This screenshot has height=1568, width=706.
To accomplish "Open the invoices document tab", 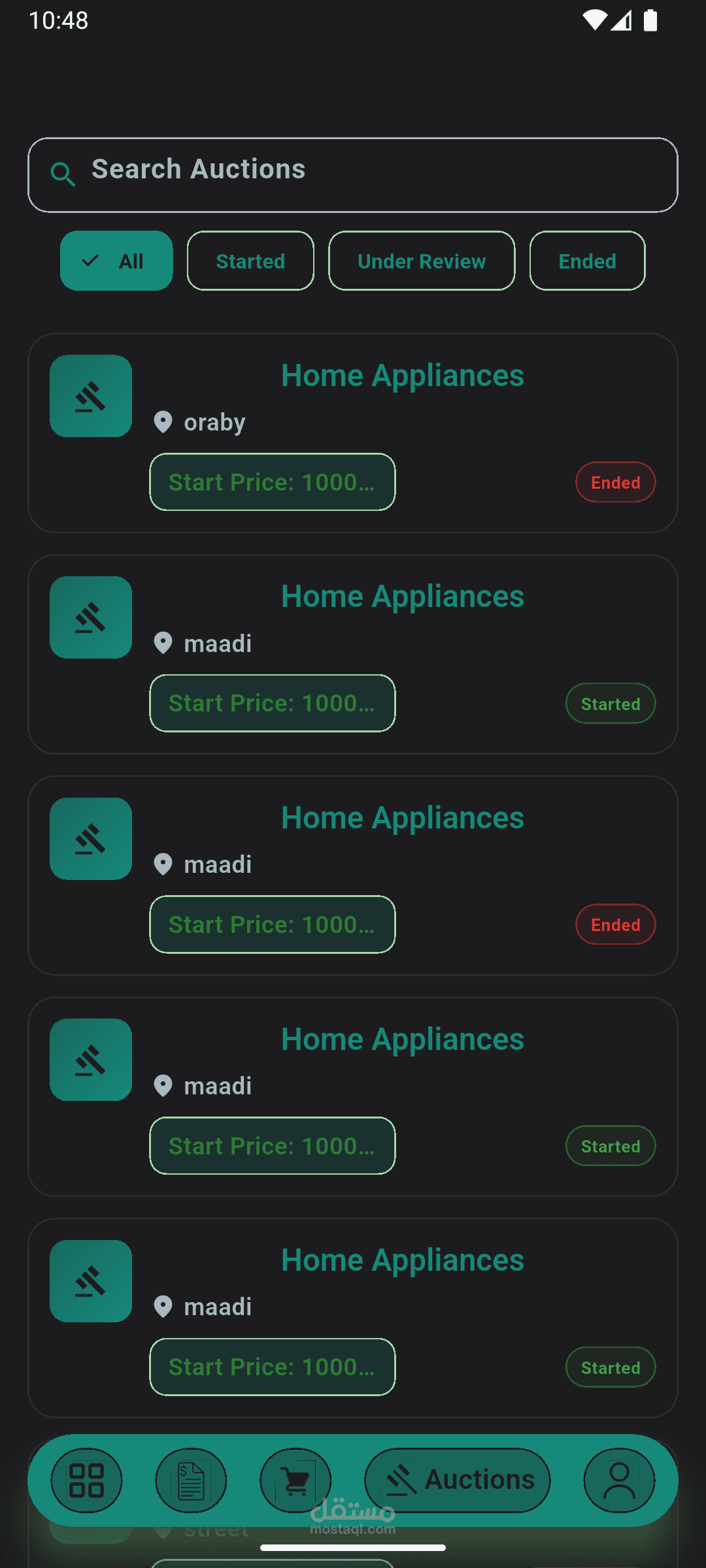I will (191, 1480).
